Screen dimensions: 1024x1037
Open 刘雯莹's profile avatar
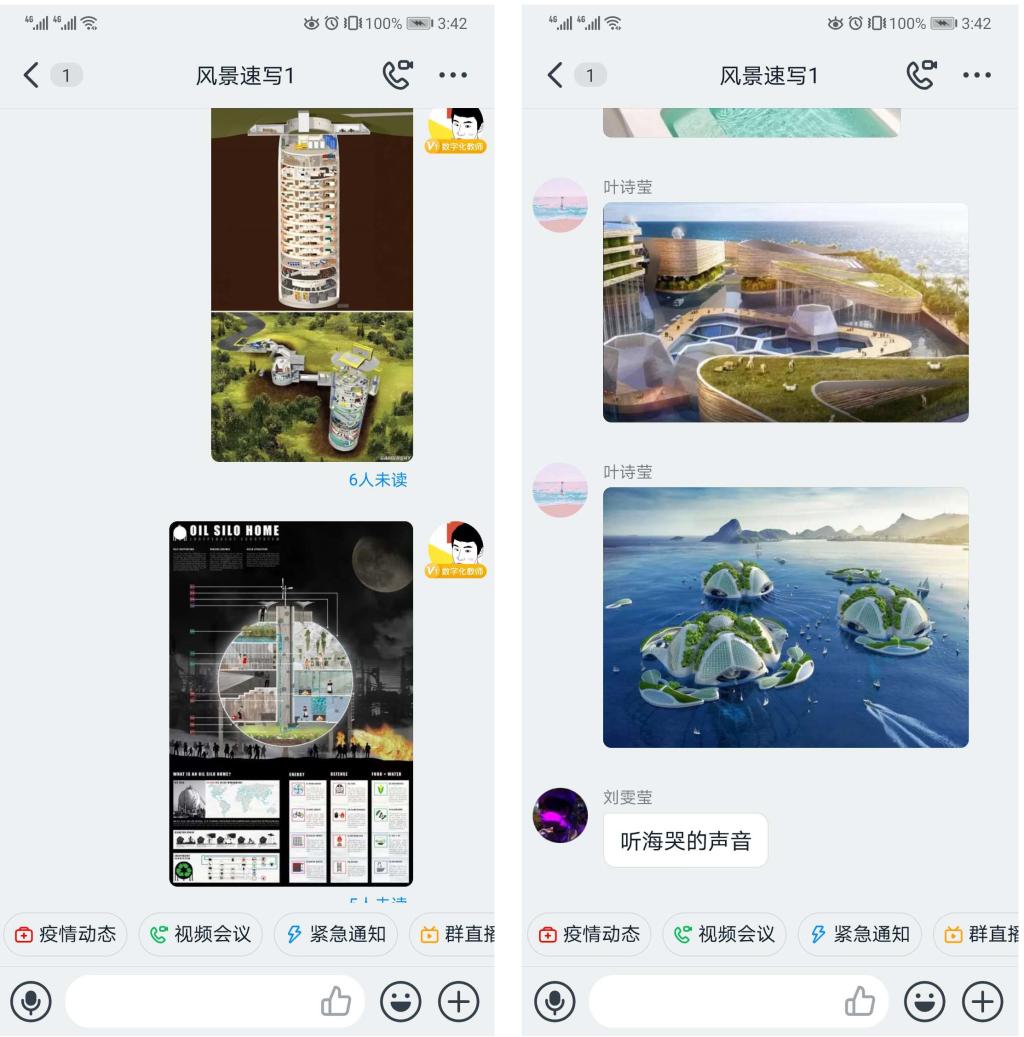[x=560, y=815]
